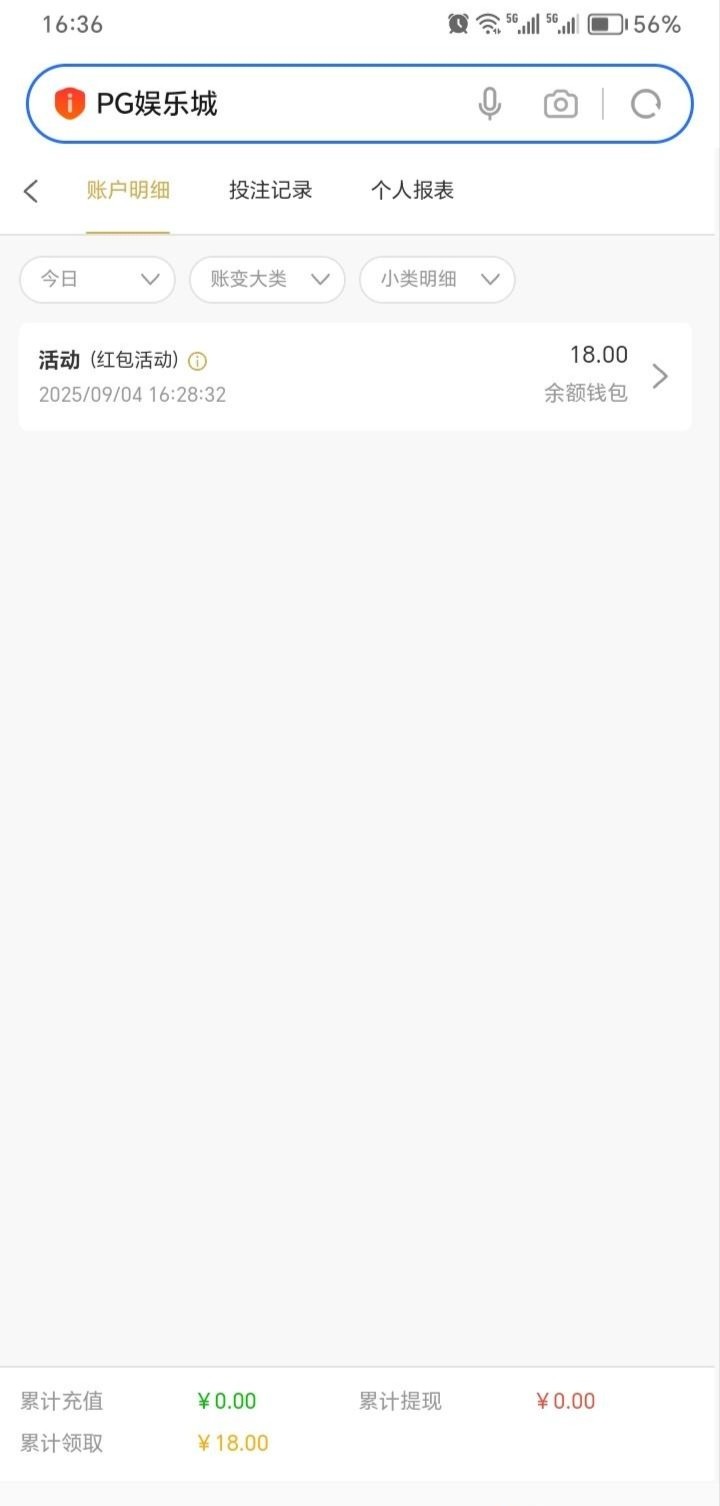Viewport: 720px width, 1506px height.
Task: Reload the page with refresh icon
Action: 646,104
